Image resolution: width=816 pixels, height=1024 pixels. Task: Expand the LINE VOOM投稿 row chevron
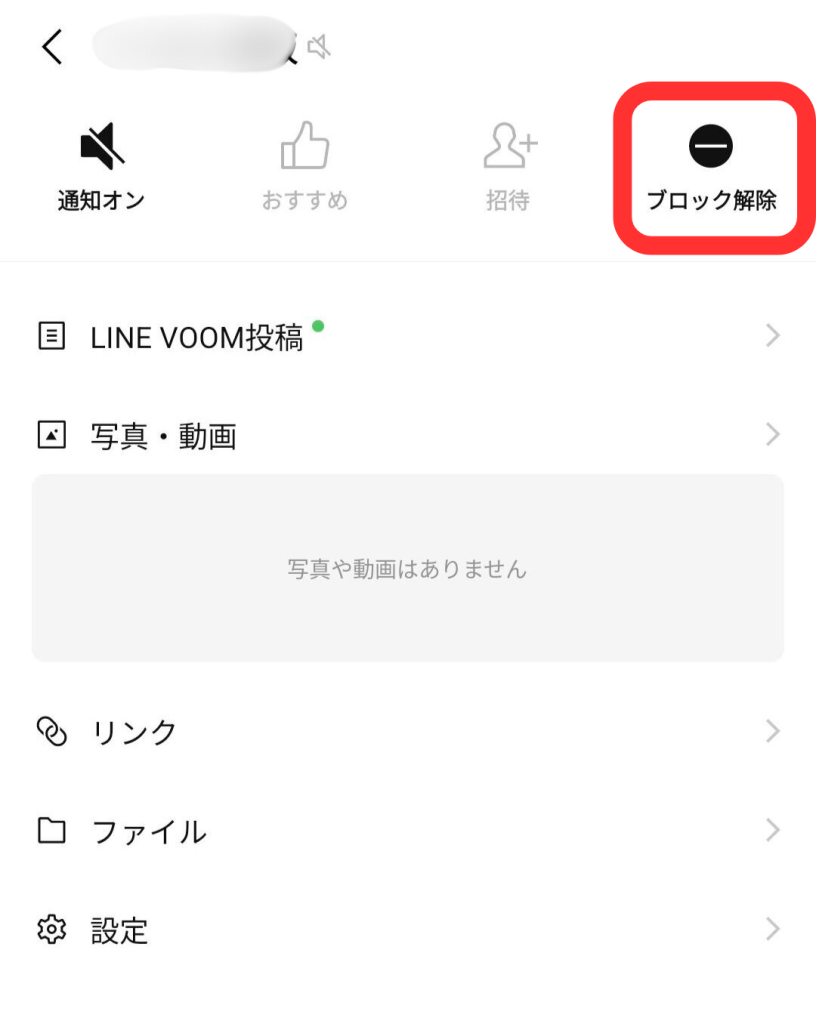tap(770, 336)
